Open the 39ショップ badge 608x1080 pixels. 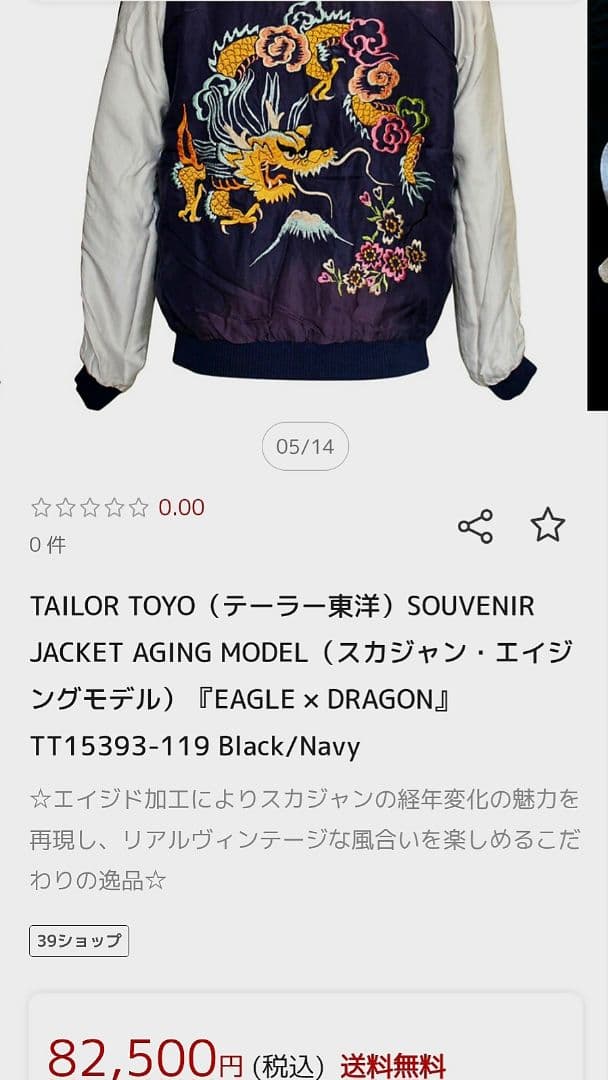[x=79, y=941]
